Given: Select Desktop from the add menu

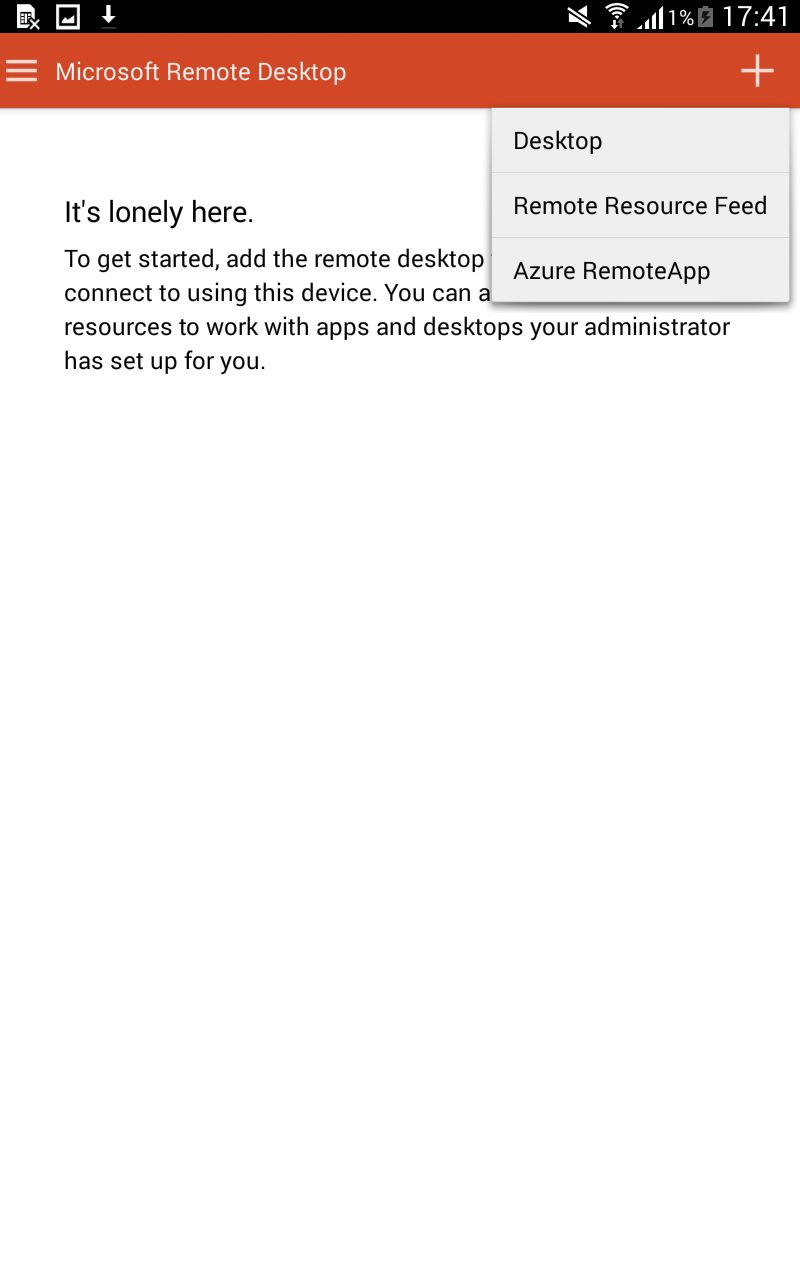Looking at the screenshot, I should coord(641,141).
